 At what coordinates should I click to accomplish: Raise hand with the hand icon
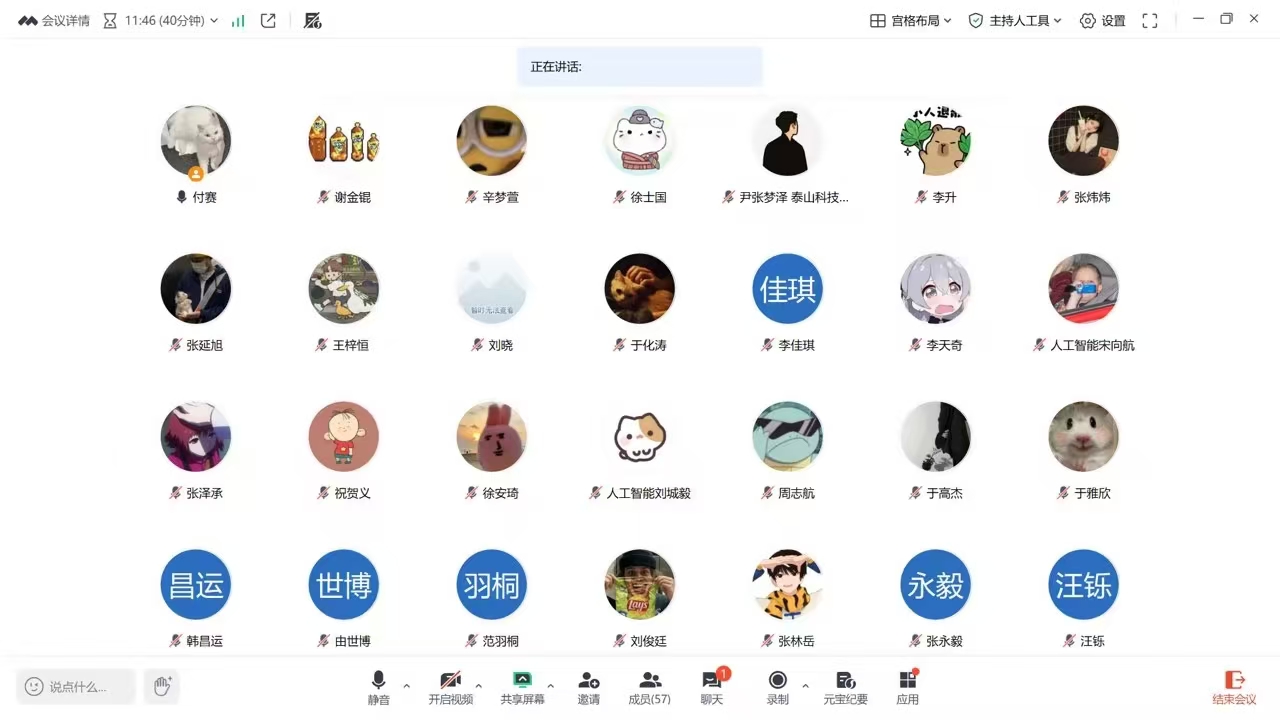tap(161, 686)
